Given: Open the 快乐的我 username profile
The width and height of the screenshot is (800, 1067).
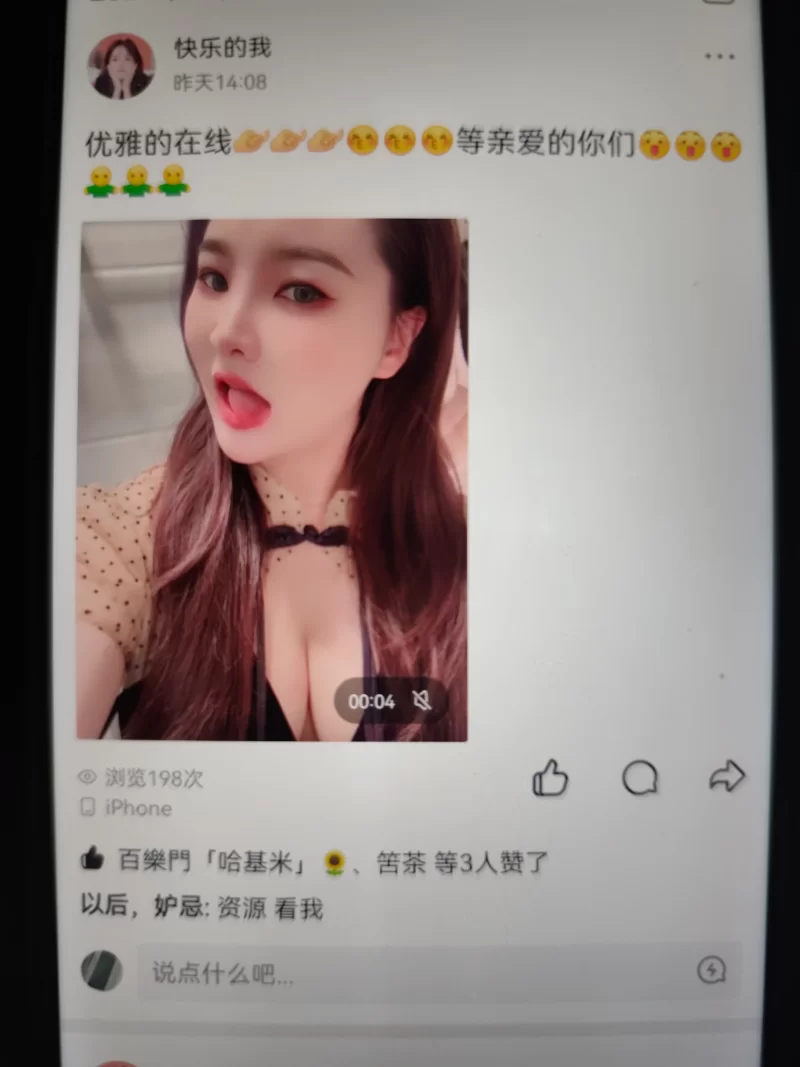Looking at the screenshot, I should pos(222,47).
